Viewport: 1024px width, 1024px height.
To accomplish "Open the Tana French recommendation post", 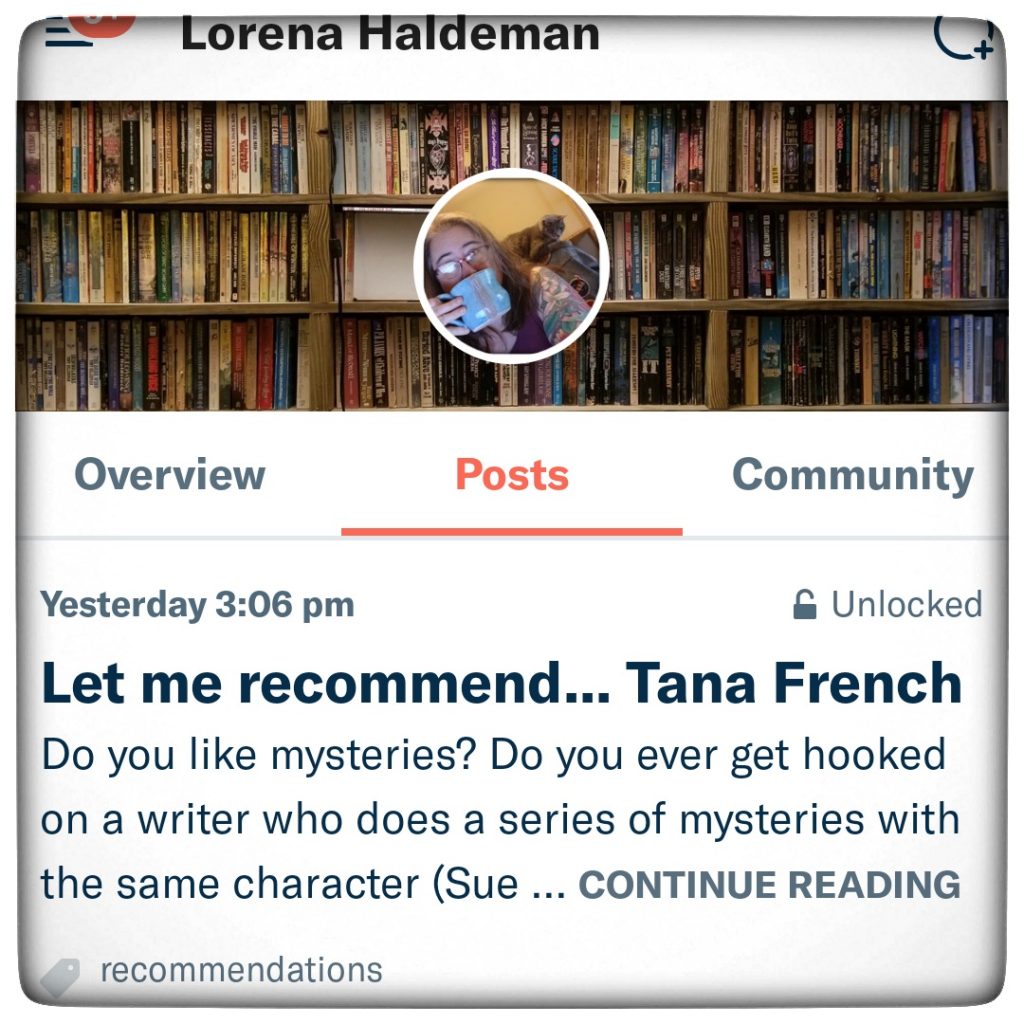I will point(501,683).
